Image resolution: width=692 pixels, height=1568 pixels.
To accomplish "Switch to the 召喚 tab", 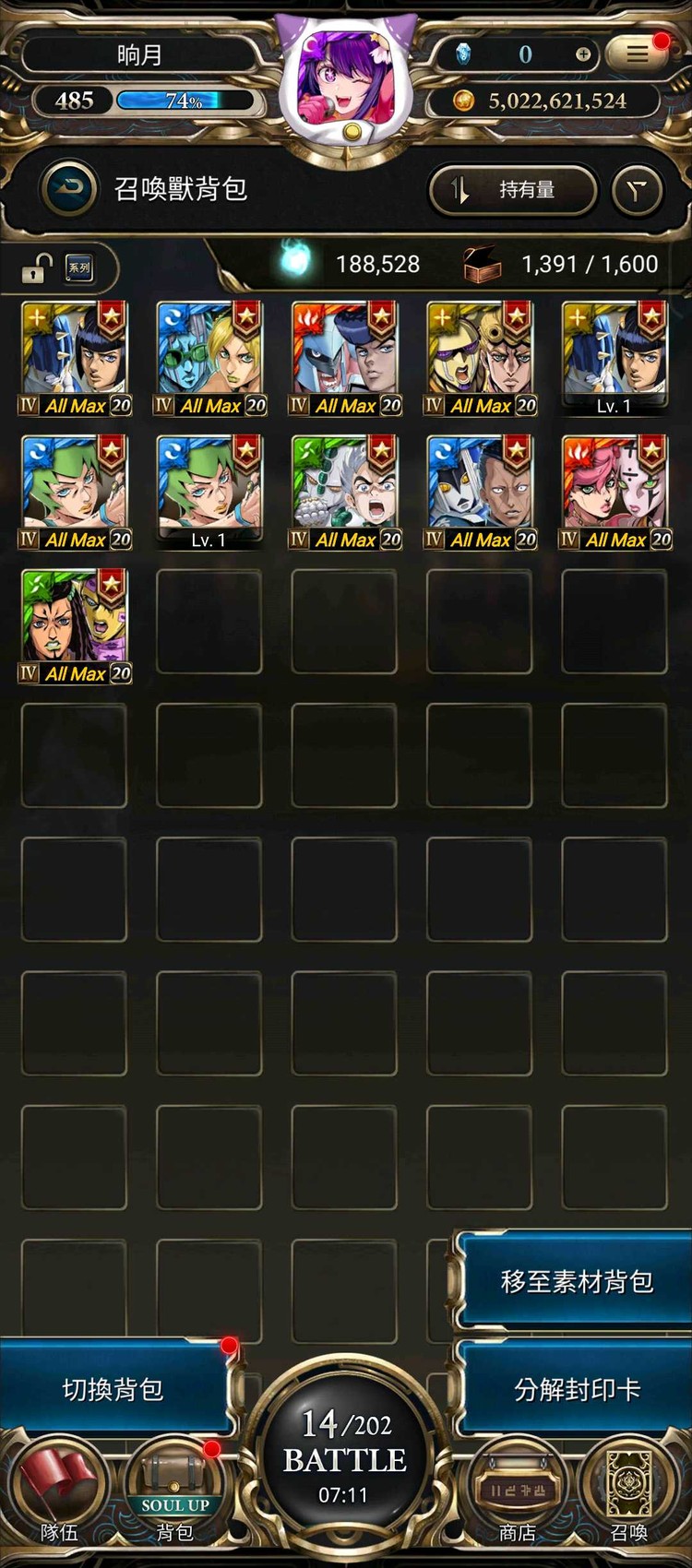I will click(x=629, y=1495).
